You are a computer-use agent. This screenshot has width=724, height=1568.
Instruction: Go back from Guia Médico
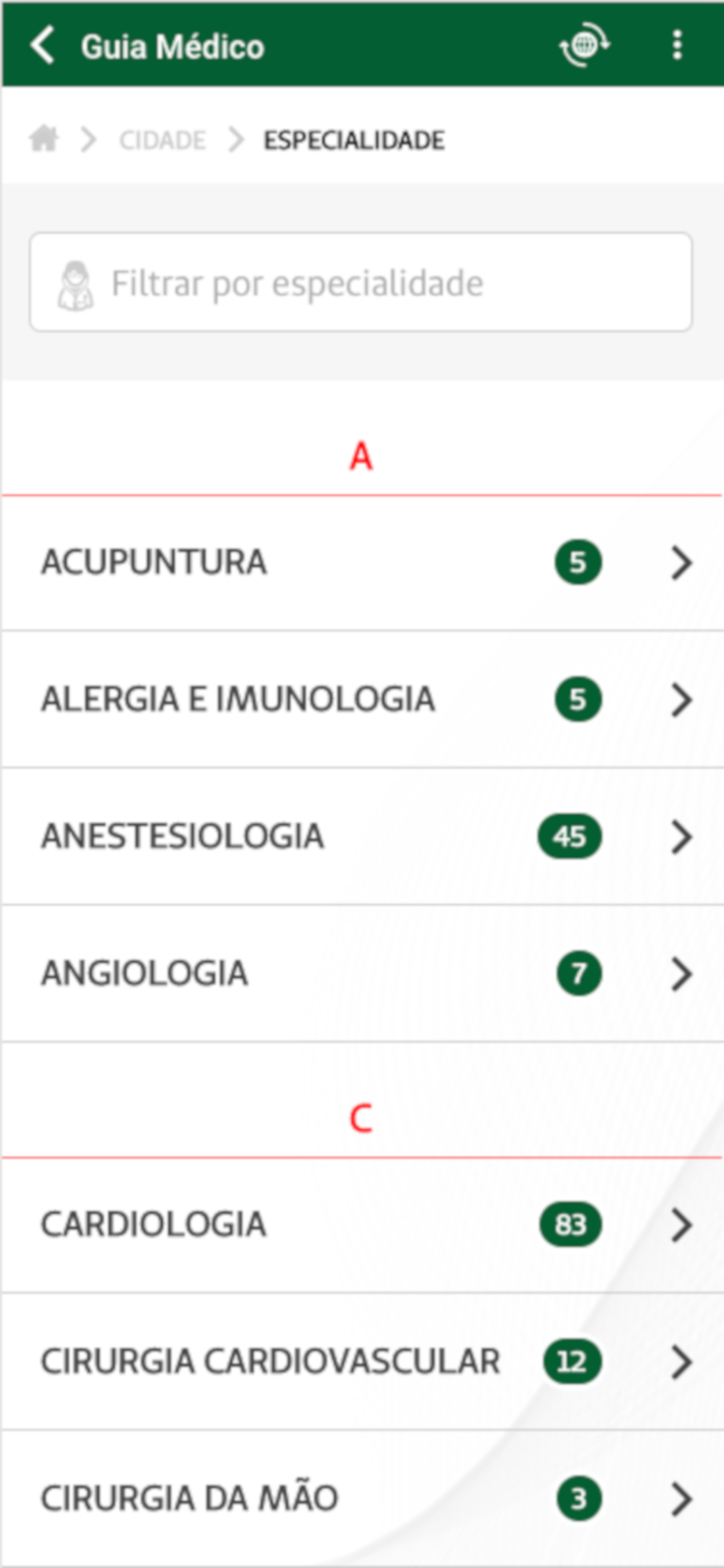tap(42, 45)
